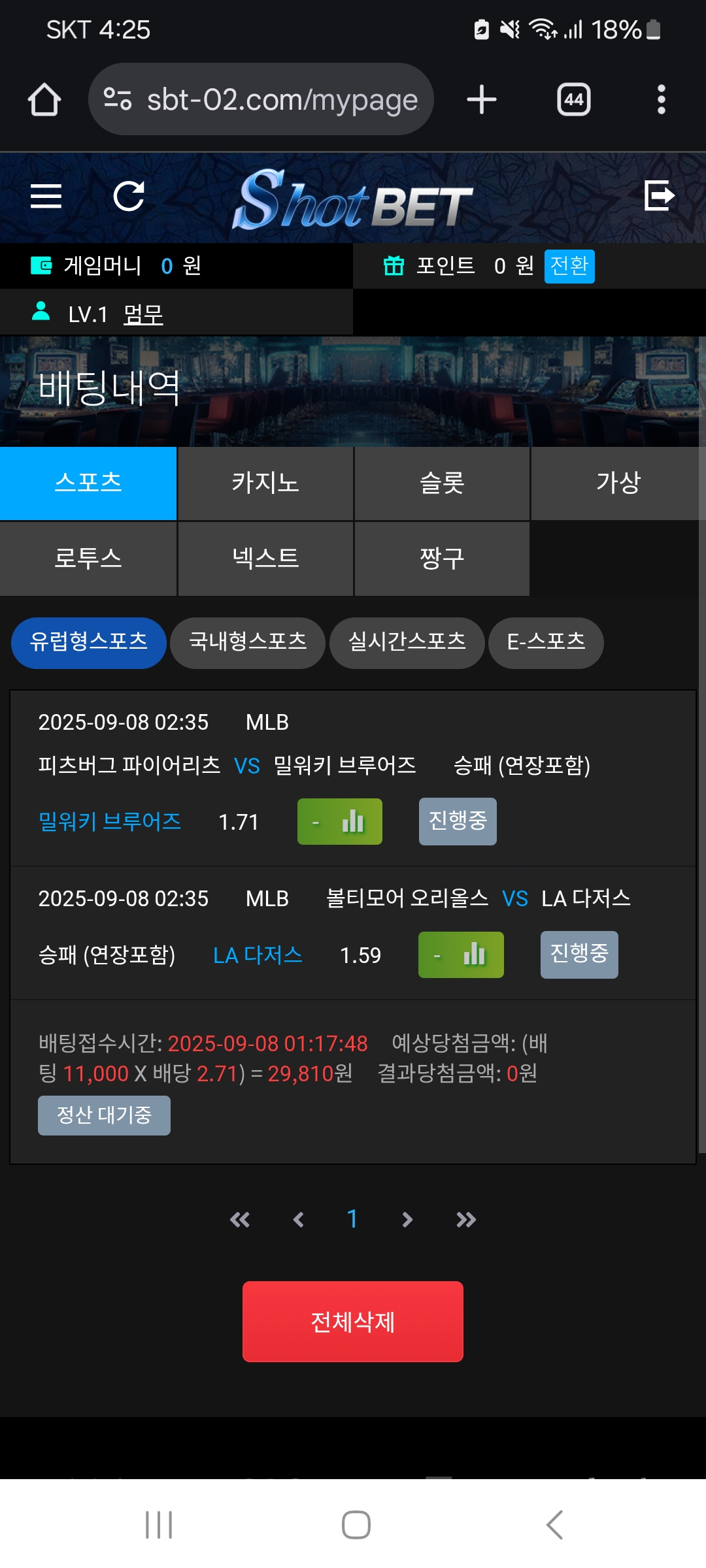This screenshot has height=1568, width=706.
Task: Select the 넥스트 tab
Action: tap(265, 559)
